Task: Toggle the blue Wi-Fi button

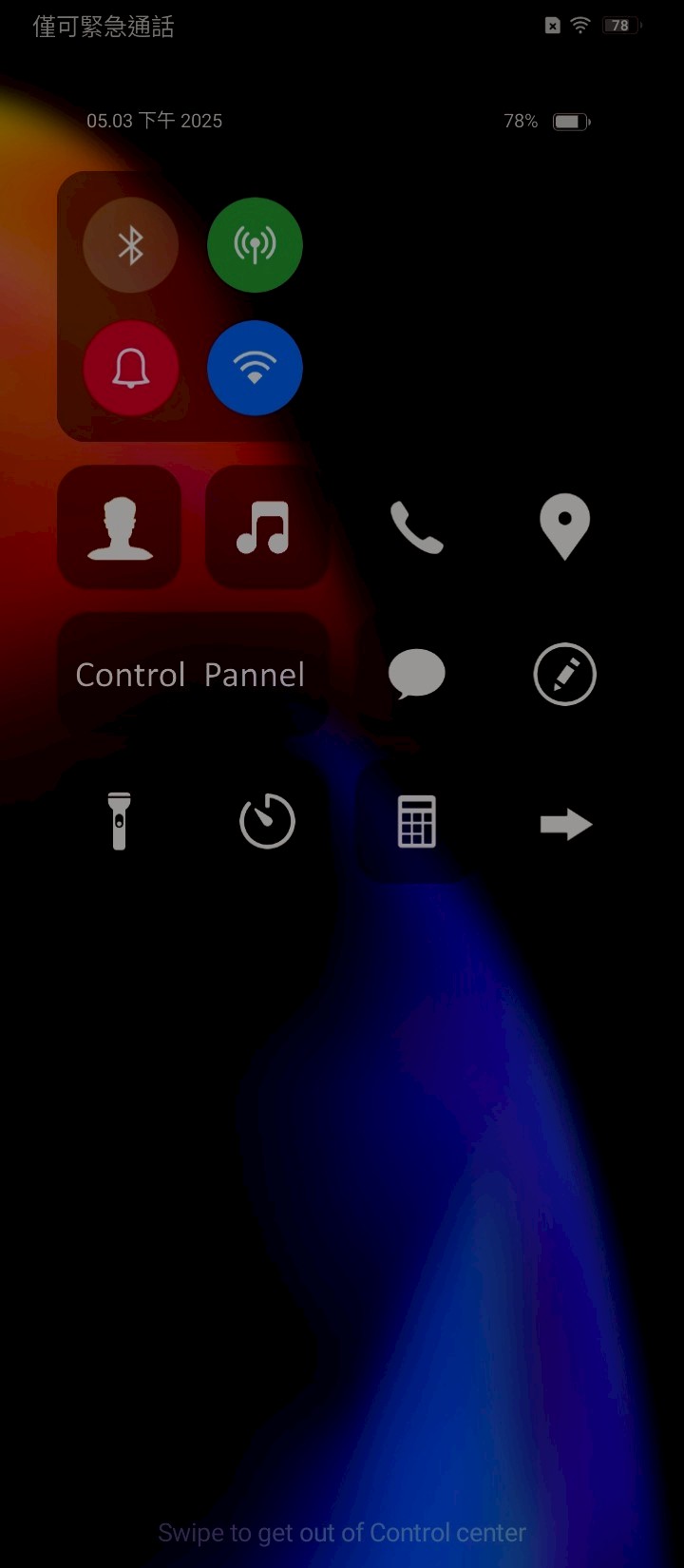Action: coord(255,369)
